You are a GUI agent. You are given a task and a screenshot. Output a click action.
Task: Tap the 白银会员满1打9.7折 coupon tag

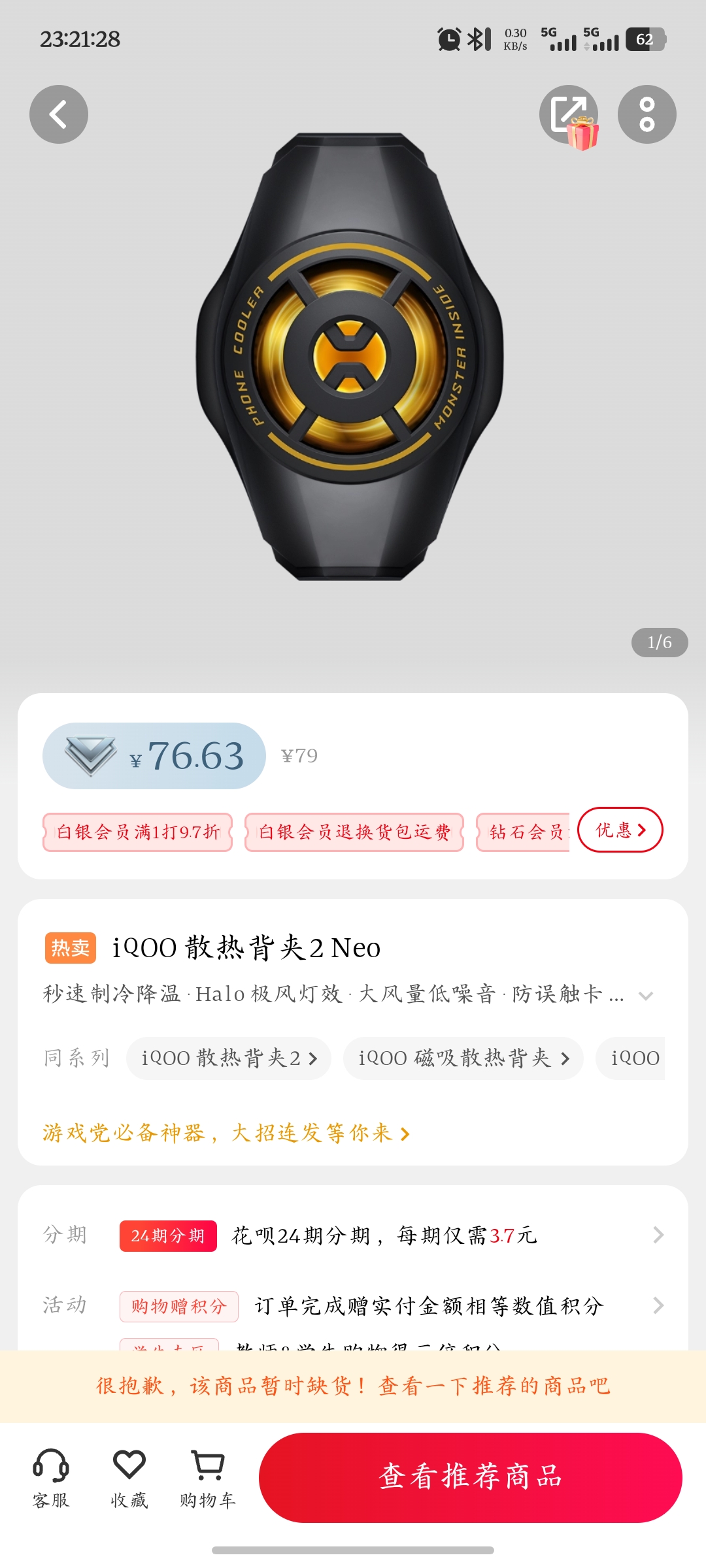pyautogui.click(x=138, y=832)
